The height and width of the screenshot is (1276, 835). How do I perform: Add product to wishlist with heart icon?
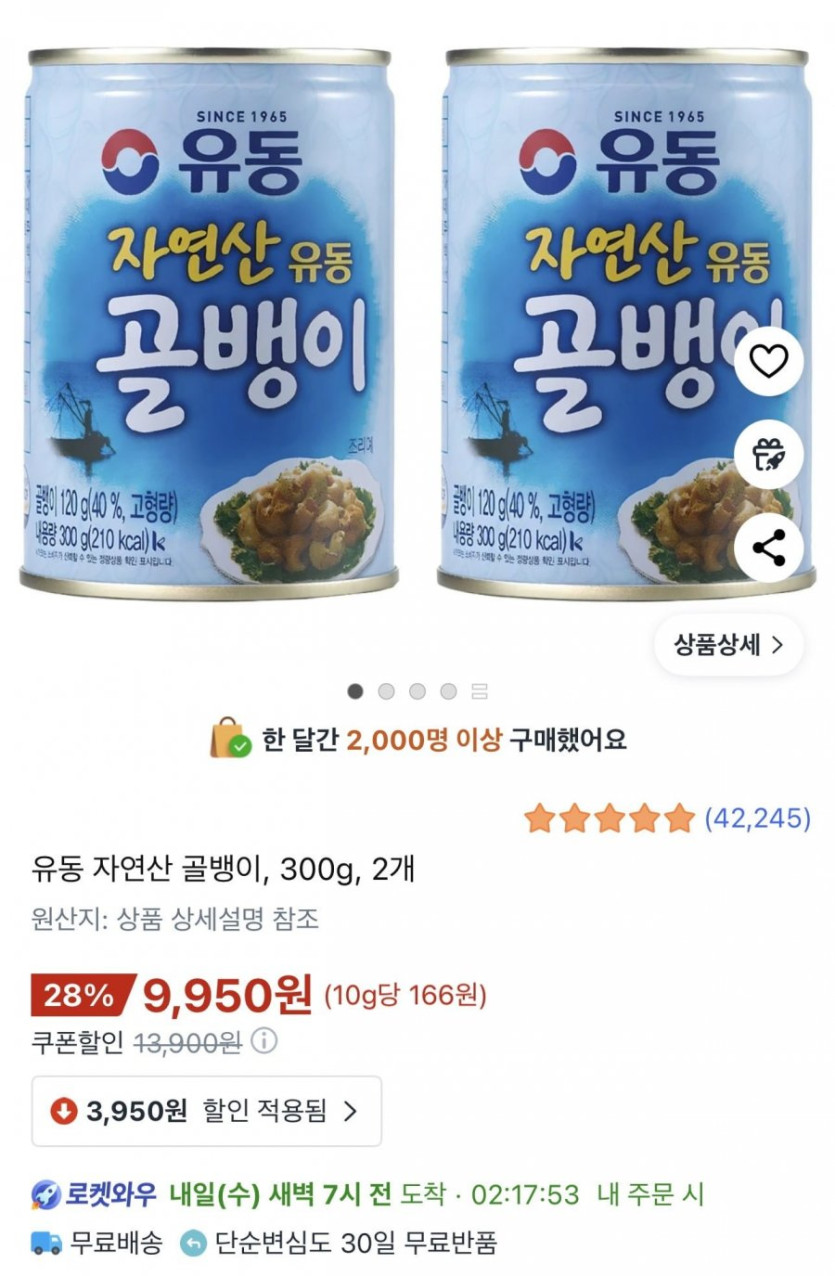(768, 361)
